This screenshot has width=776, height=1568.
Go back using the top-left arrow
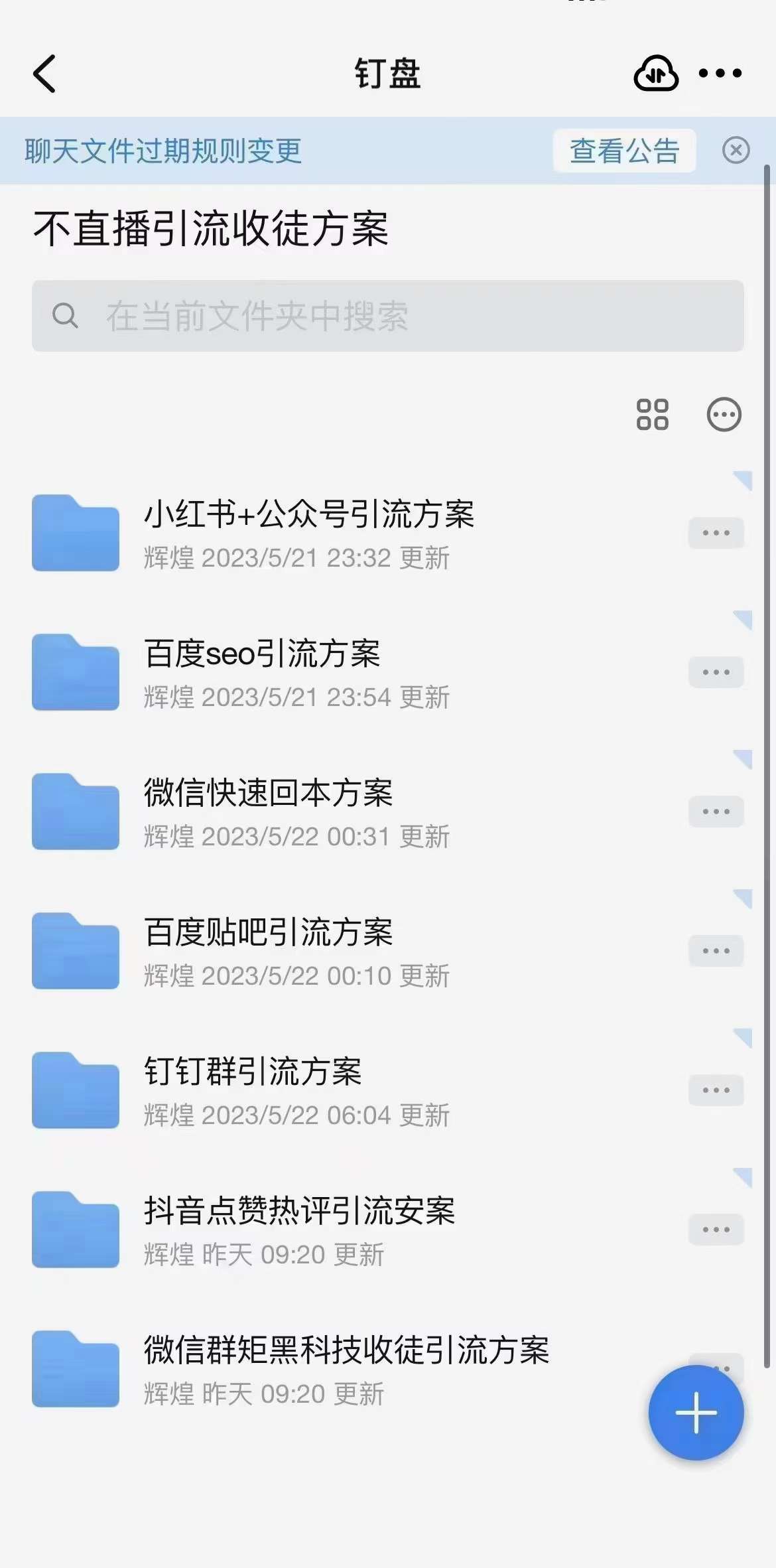[44, 74]
